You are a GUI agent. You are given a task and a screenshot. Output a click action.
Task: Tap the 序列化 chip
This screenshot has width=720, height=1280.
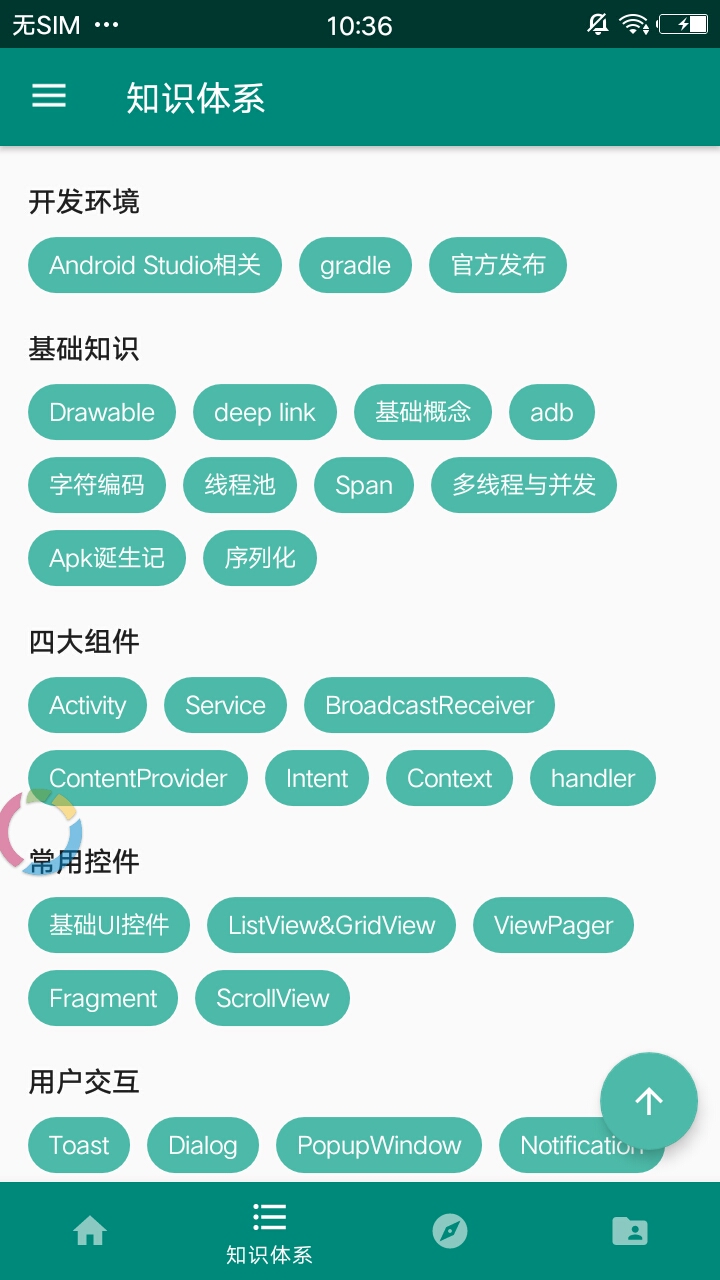tap(260, 558)
